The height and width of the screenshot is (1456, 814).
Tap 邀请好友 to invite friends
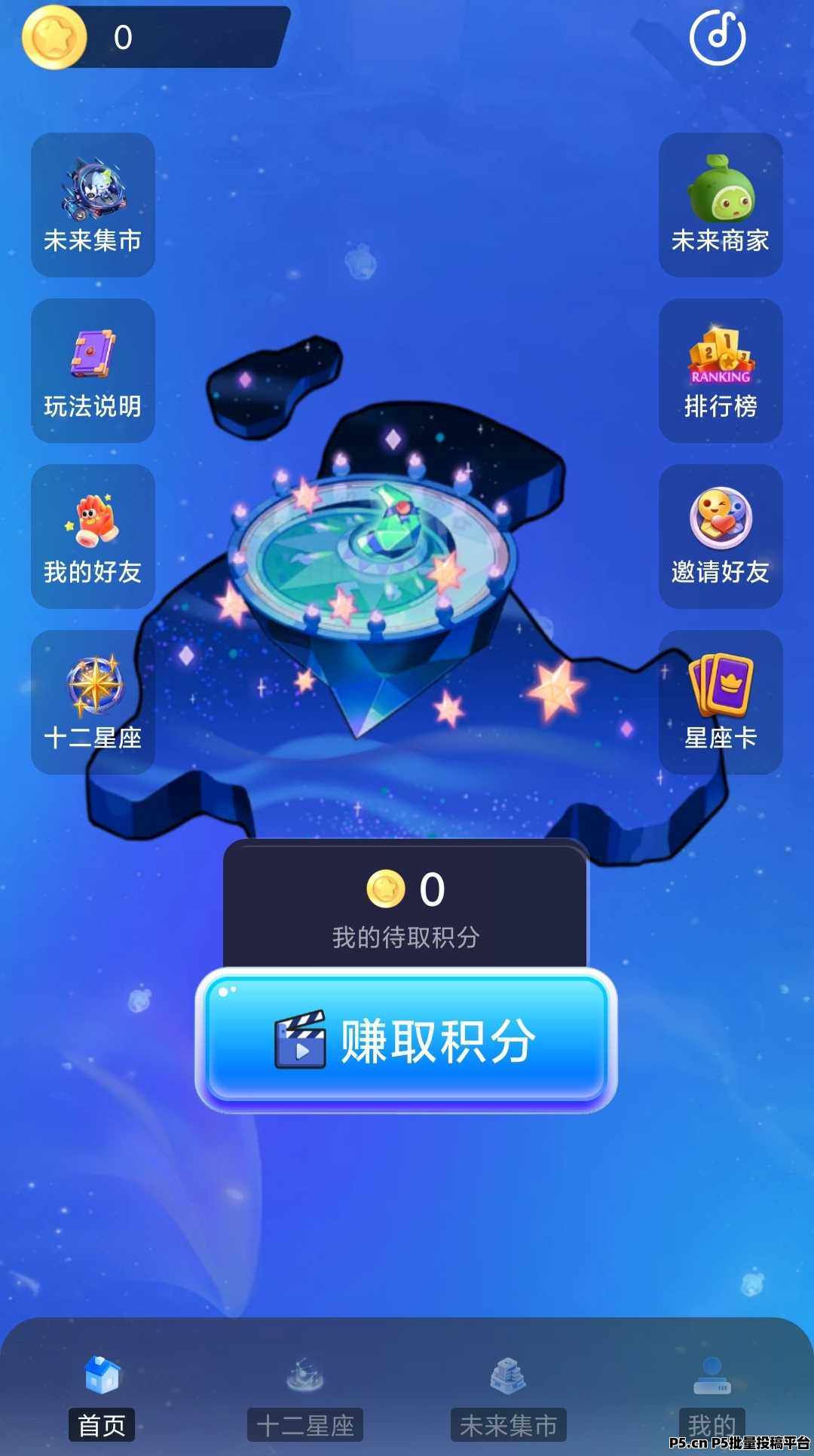click(721, 537)
